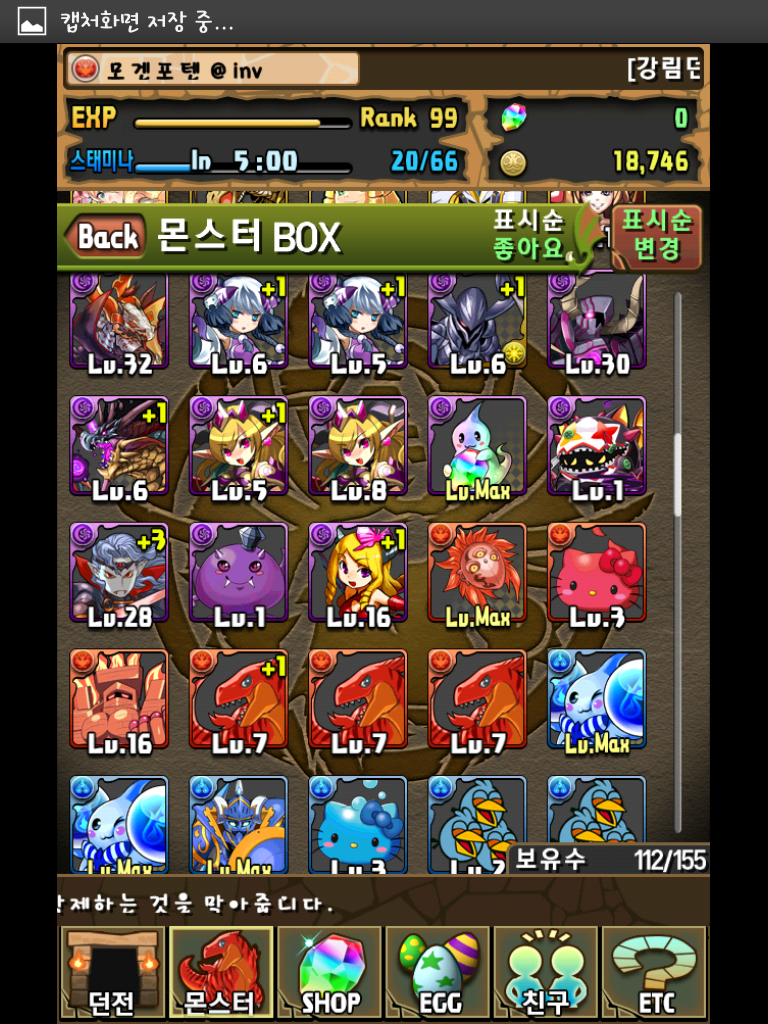Select the dark knight Lv.30 monster

(x=597, y=322)
